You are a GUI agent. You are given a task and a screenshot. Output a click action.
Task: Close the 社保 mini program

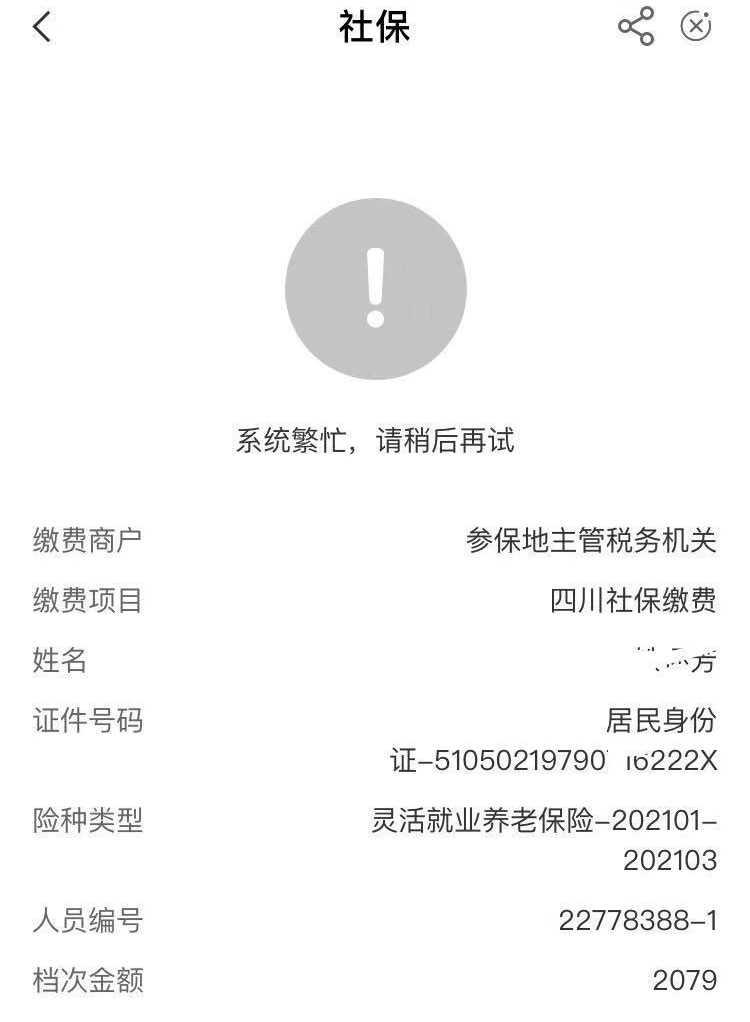[696, 26]
